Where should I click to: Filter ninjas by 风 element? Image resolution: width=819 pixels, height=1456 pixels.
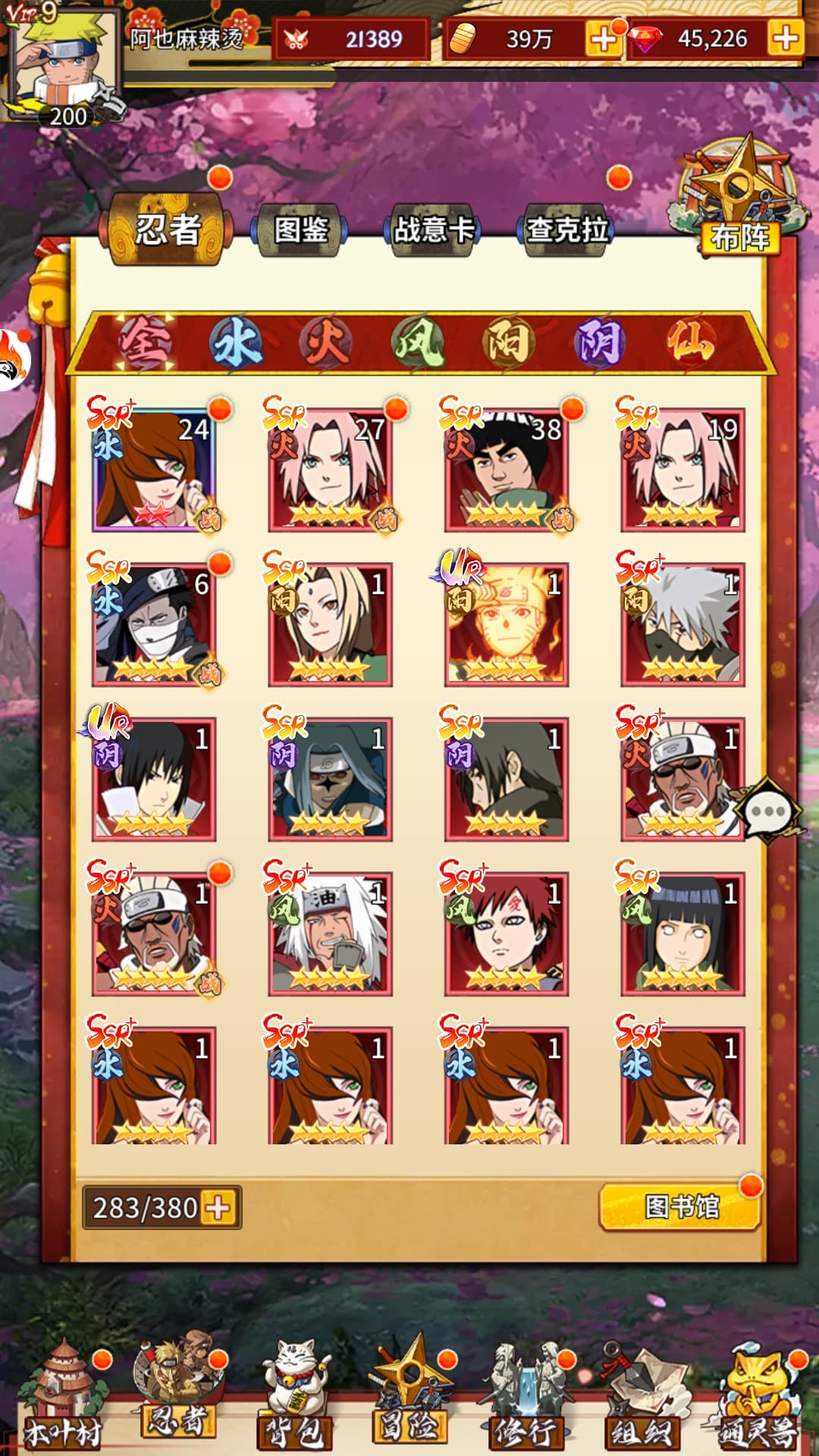pos(417,342)
